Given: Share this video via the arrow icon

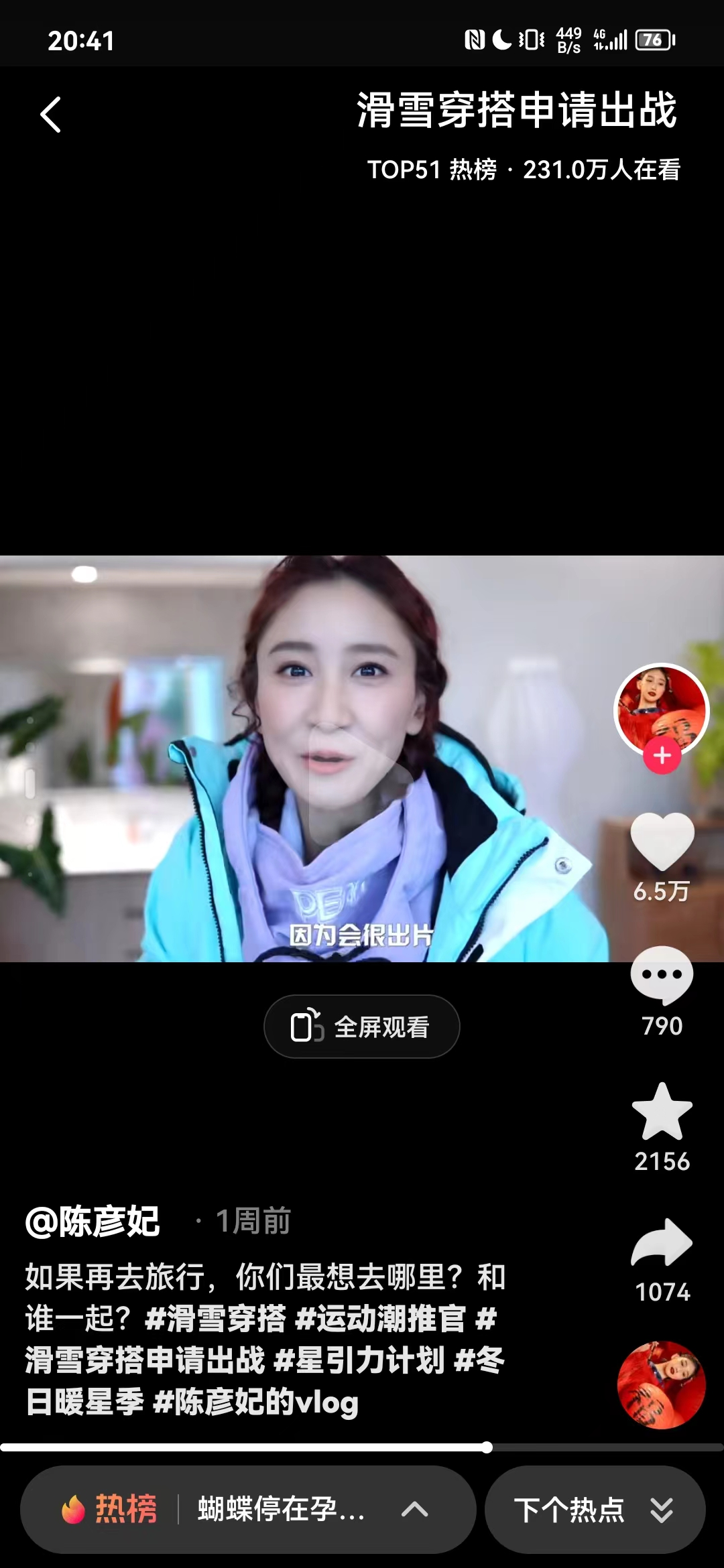Looking at the screenshot, I should 662,1244.
